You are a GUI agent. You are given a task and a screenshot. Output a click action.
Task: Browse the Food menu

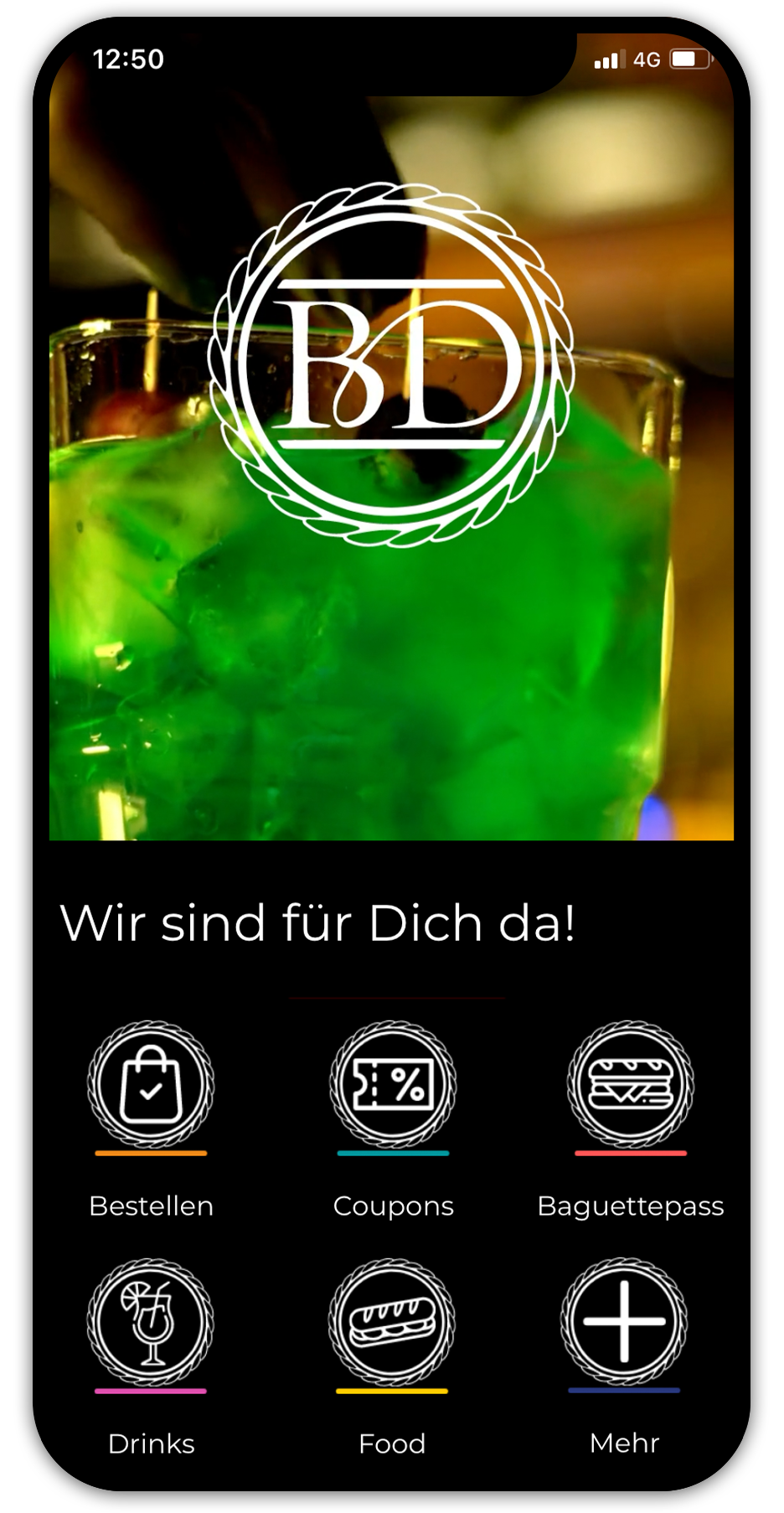[x=392, y=1322]
